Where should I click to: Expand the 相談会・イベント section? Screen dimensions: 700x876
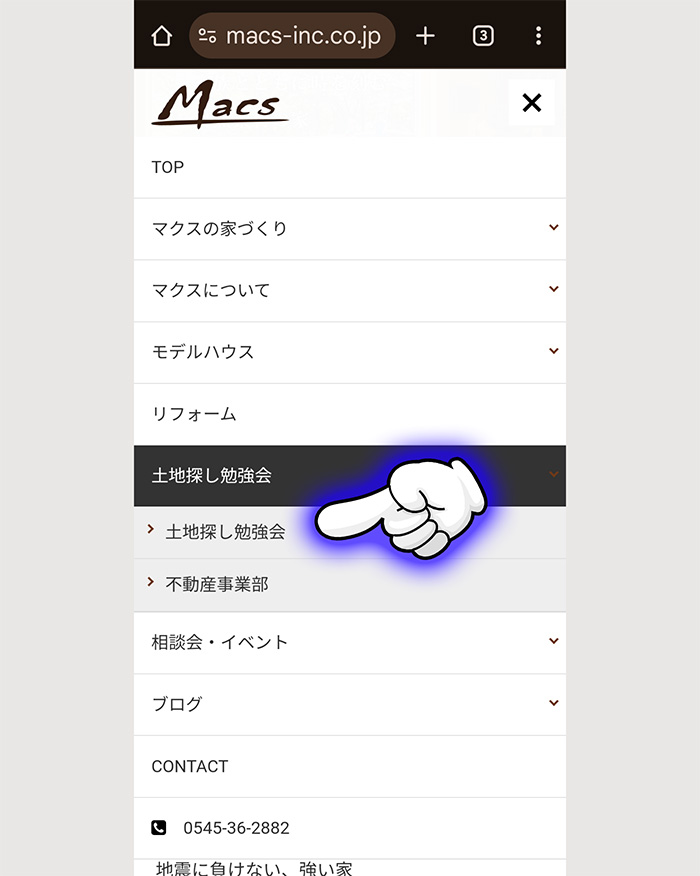[x=553, y=642]
